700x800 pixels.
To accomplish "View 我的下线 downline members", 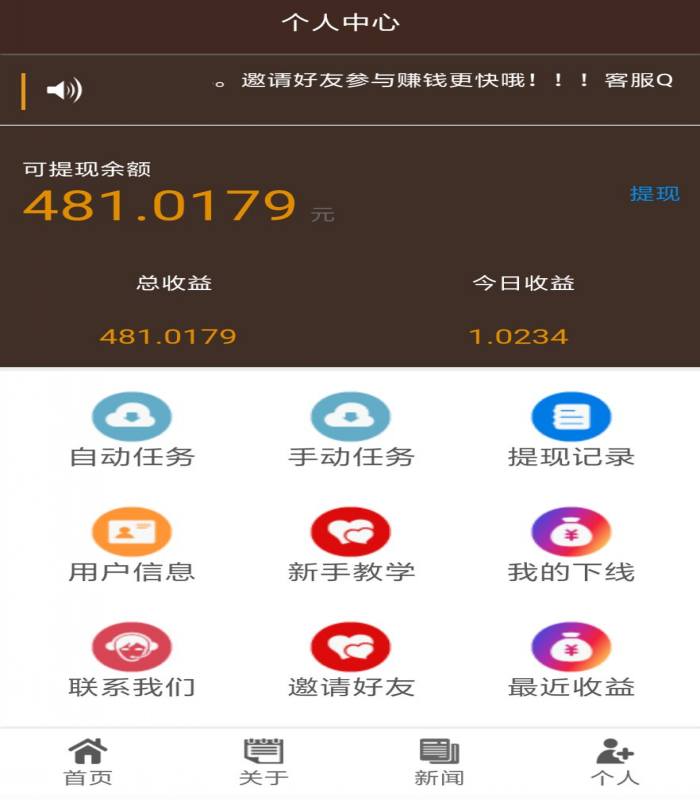I will tap(570, 546).
